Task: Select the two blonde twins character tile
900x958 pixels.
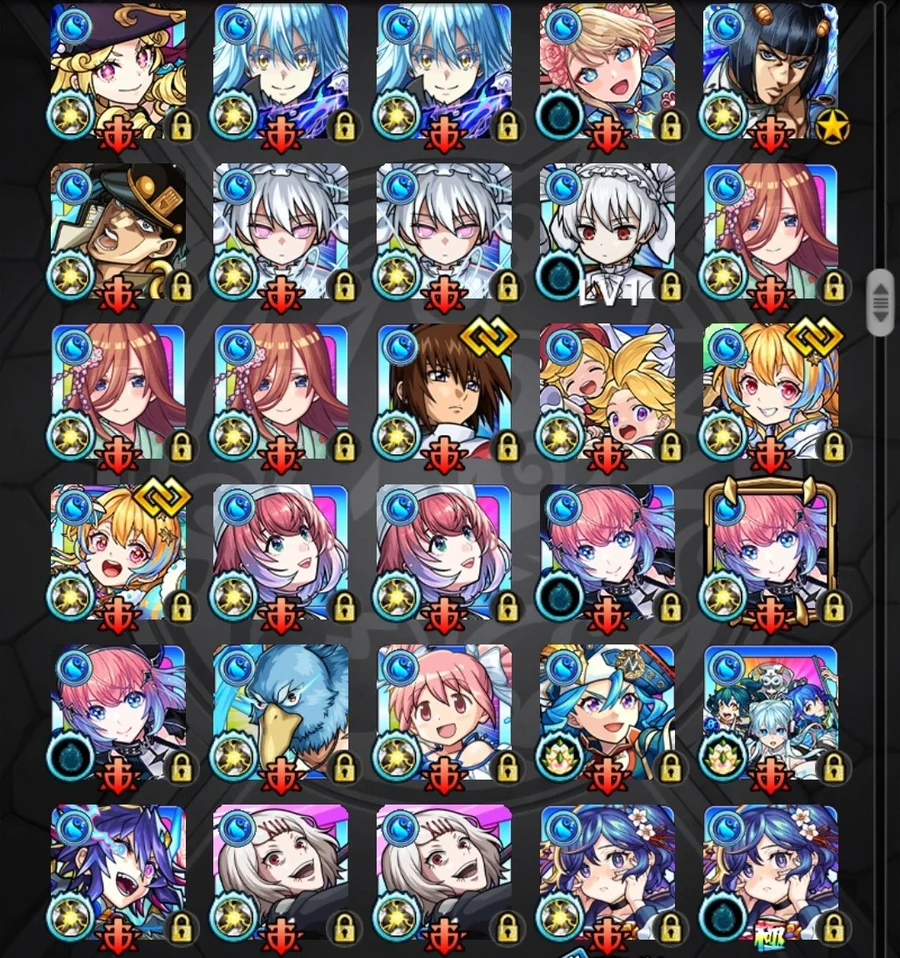Action: point(607,392)
